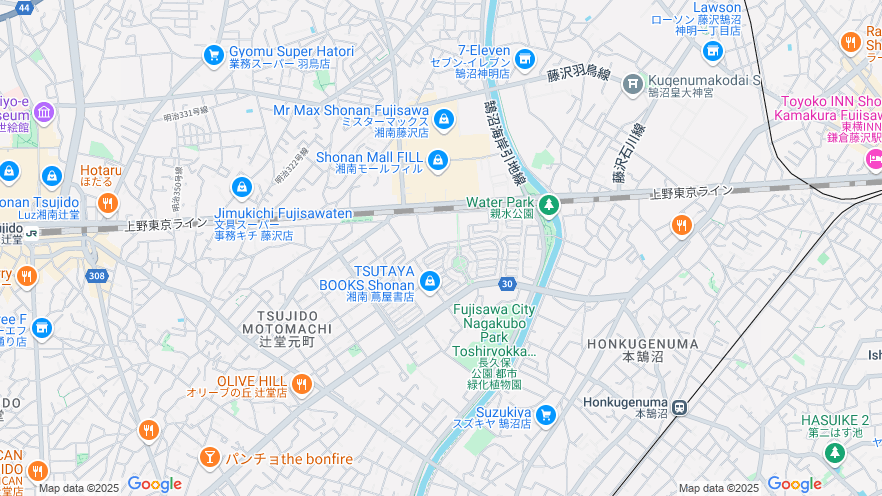Open the HASUIKE 2 park marker
This screenshot has height=496, width=882.
834,452
